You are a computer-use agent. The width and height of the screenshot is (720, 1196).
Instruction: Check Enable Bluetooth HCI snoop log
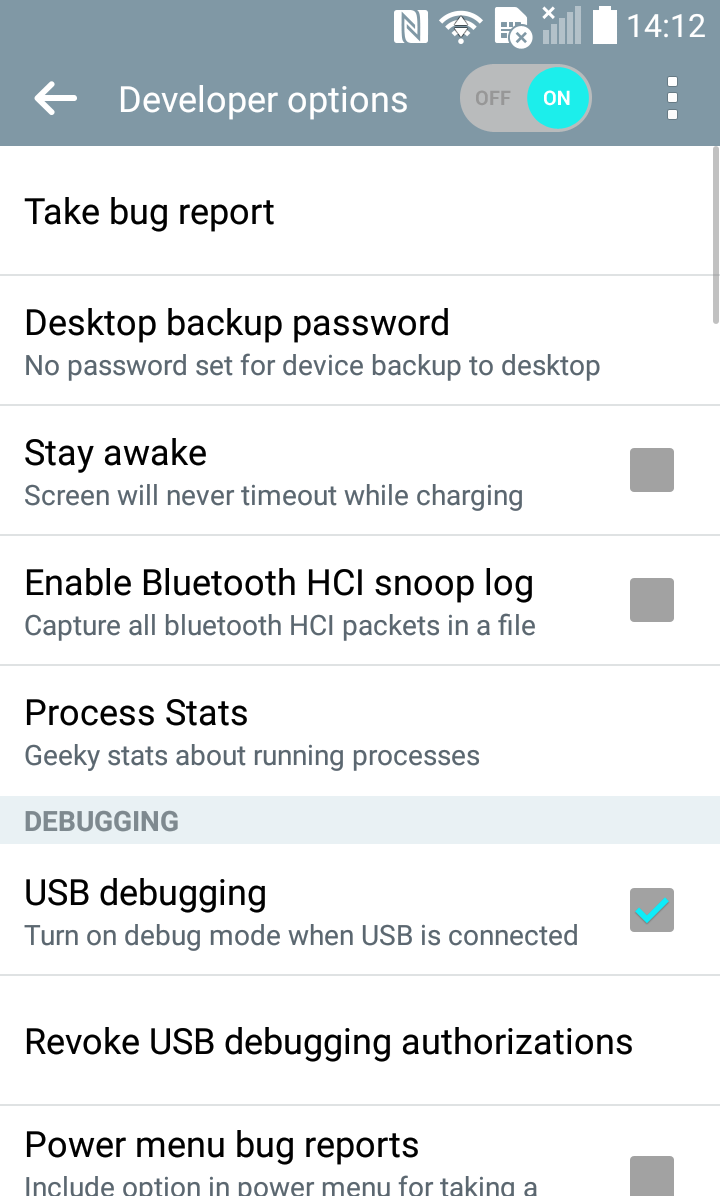(x=651, y=600)
